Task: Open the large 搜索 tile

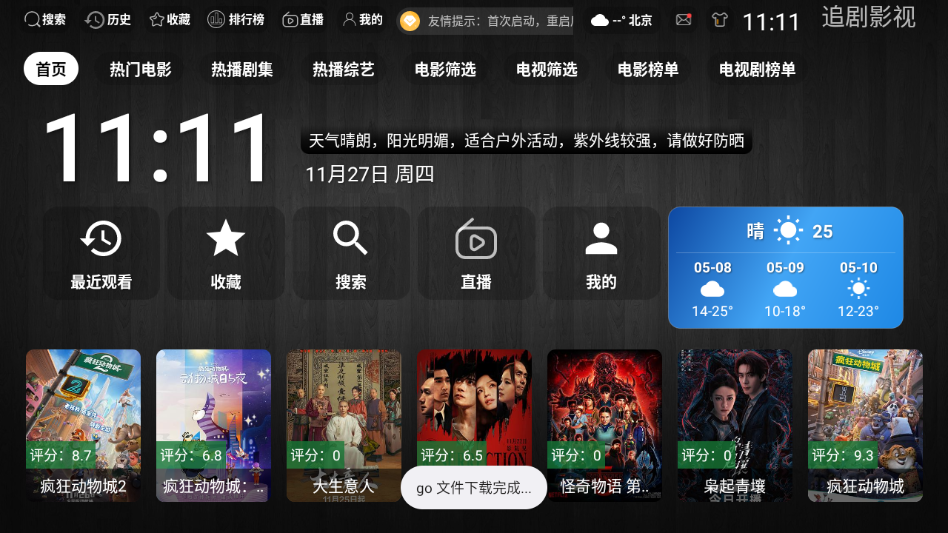Action: [351, 253]
